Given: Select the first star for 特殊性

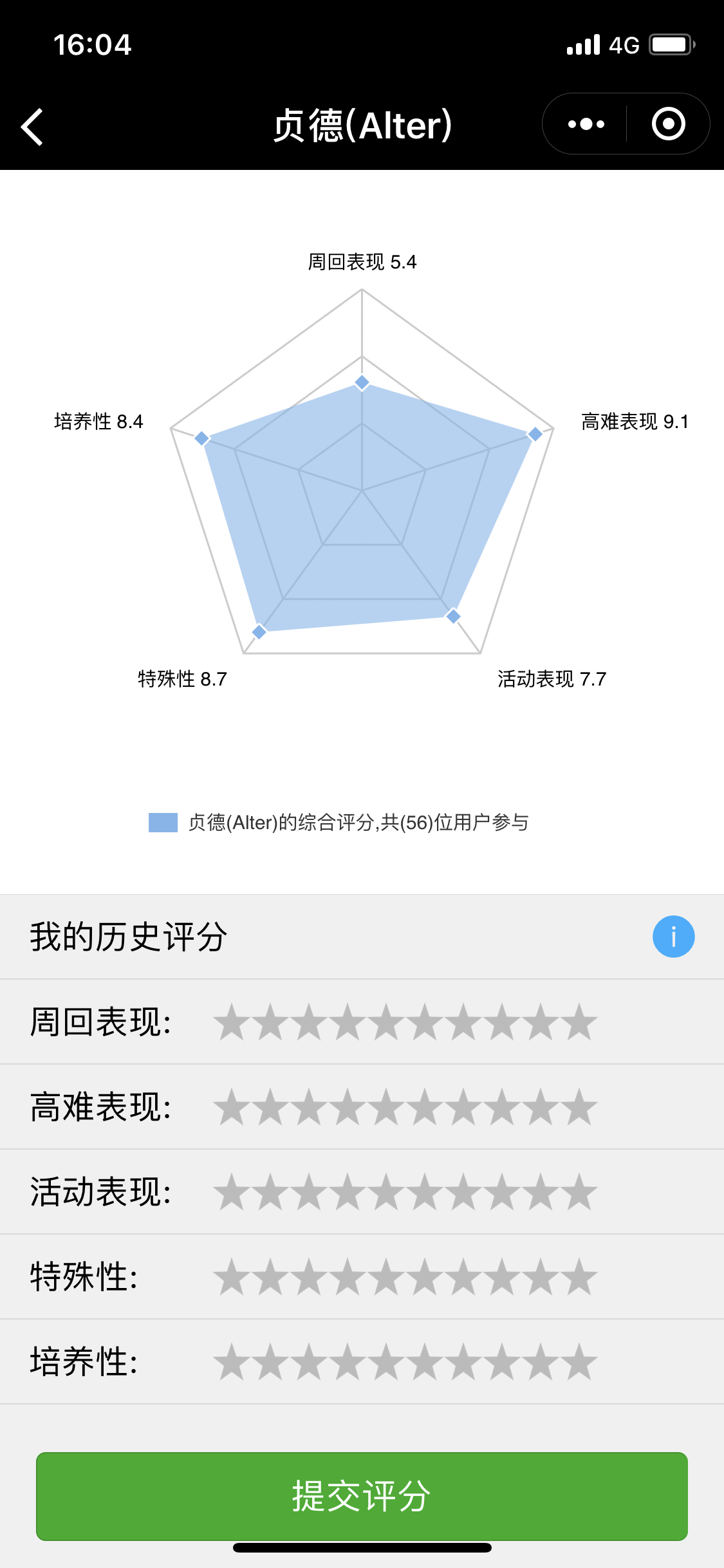Looking at the screenshot, I should coord(232,1277).
